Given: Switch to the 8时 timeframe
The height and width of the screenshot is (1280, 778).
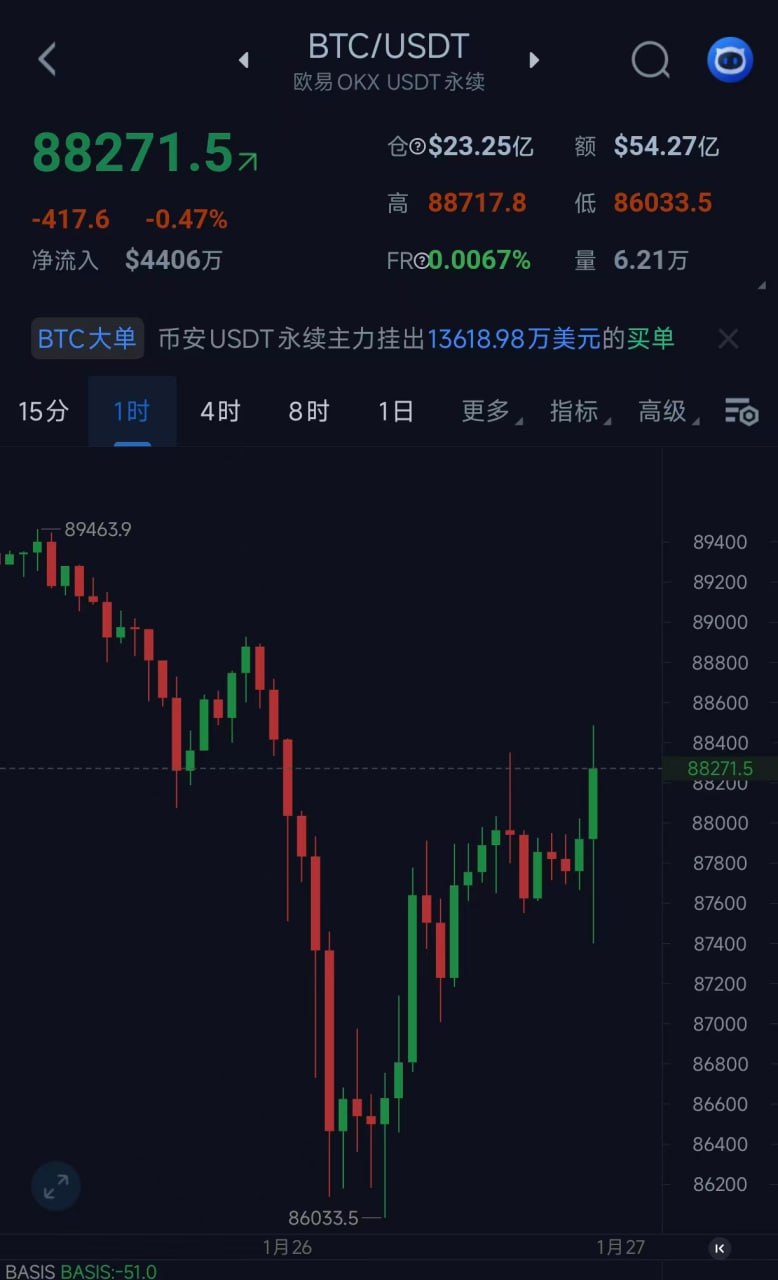Looking at the screenshot, I should pyautogui.click(x=308, y=411).
